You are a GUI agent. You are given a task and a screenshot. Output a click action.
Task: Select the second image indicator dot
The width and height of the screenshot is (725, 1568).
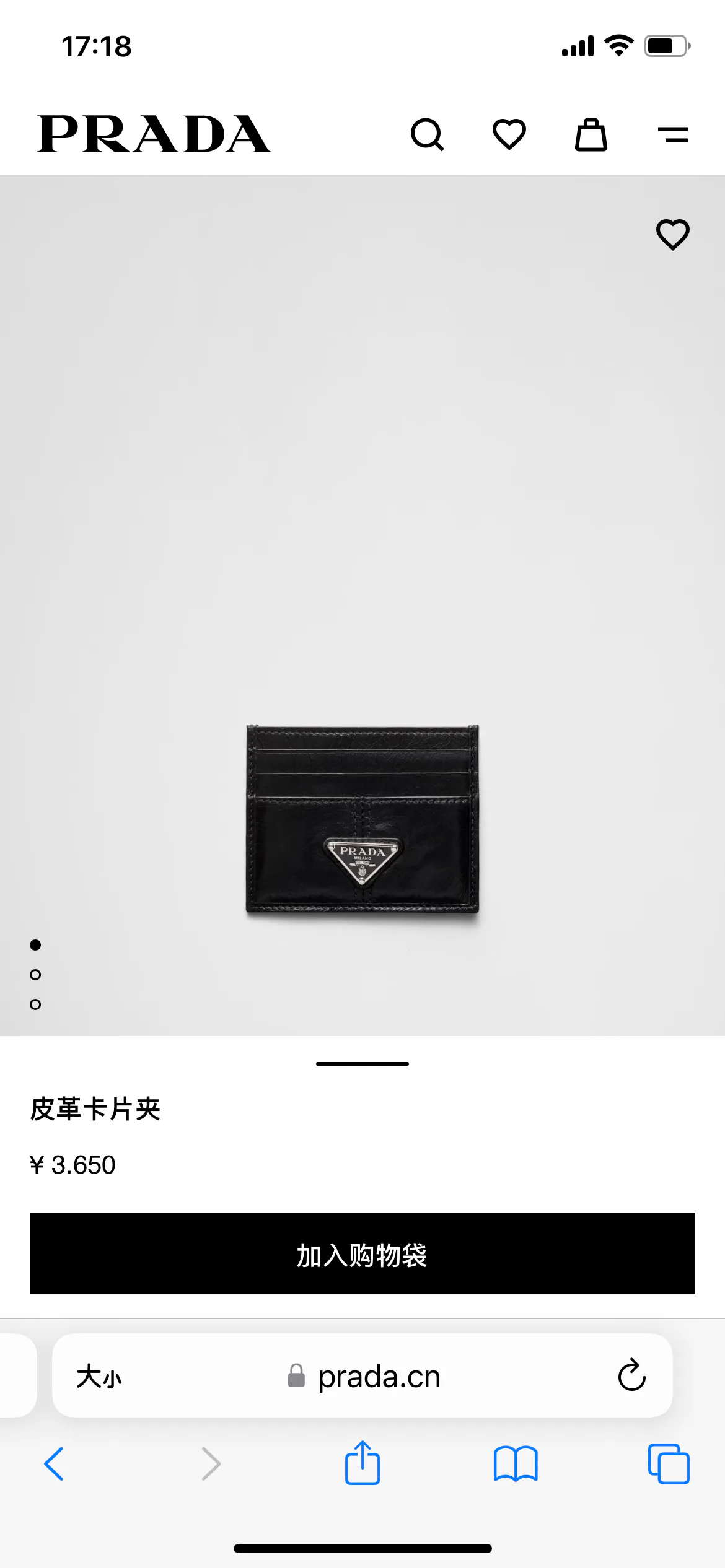(35, 975)
